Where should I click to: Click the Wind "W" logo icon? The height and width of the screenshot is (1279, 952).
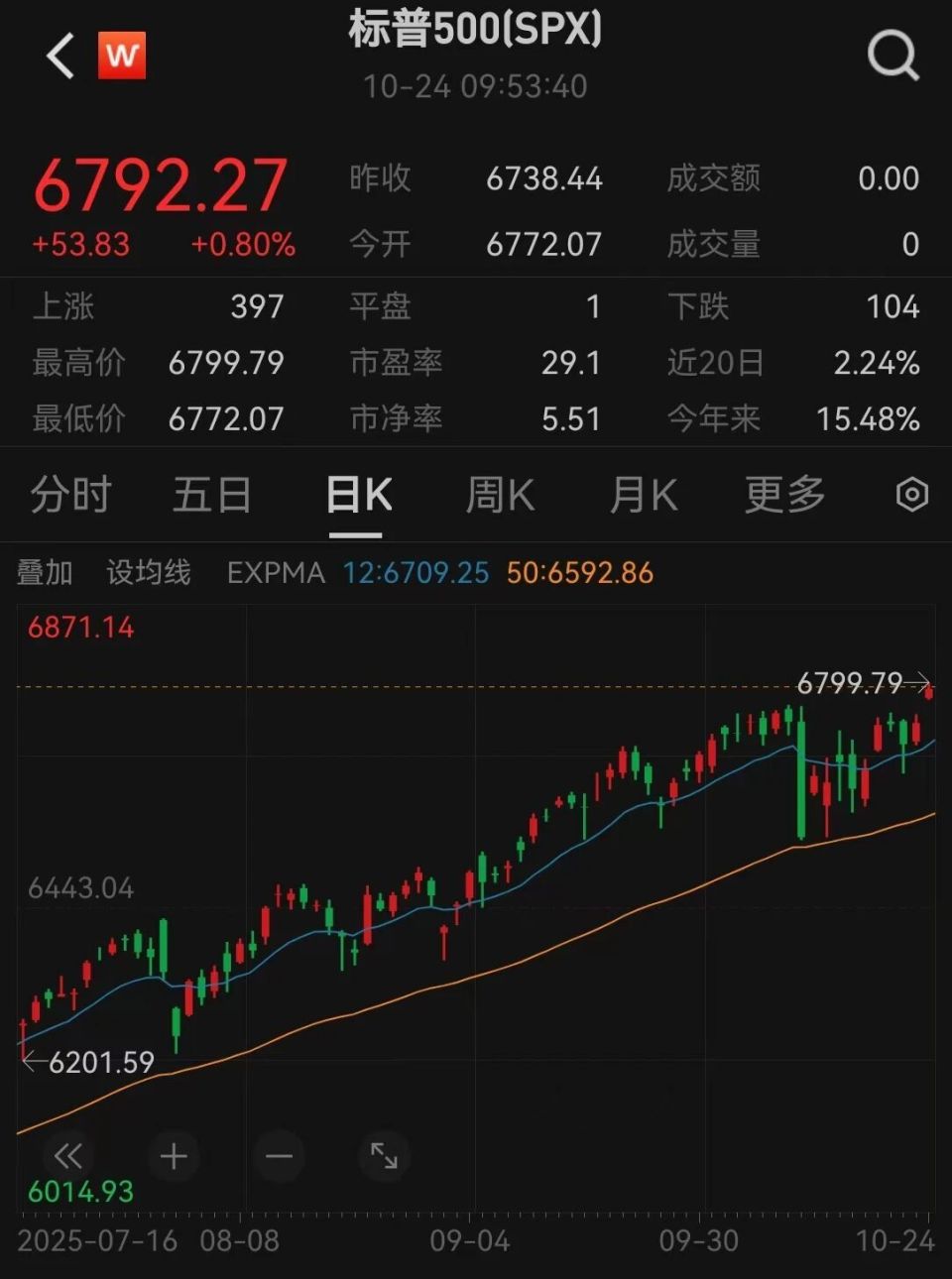point(121,57)
